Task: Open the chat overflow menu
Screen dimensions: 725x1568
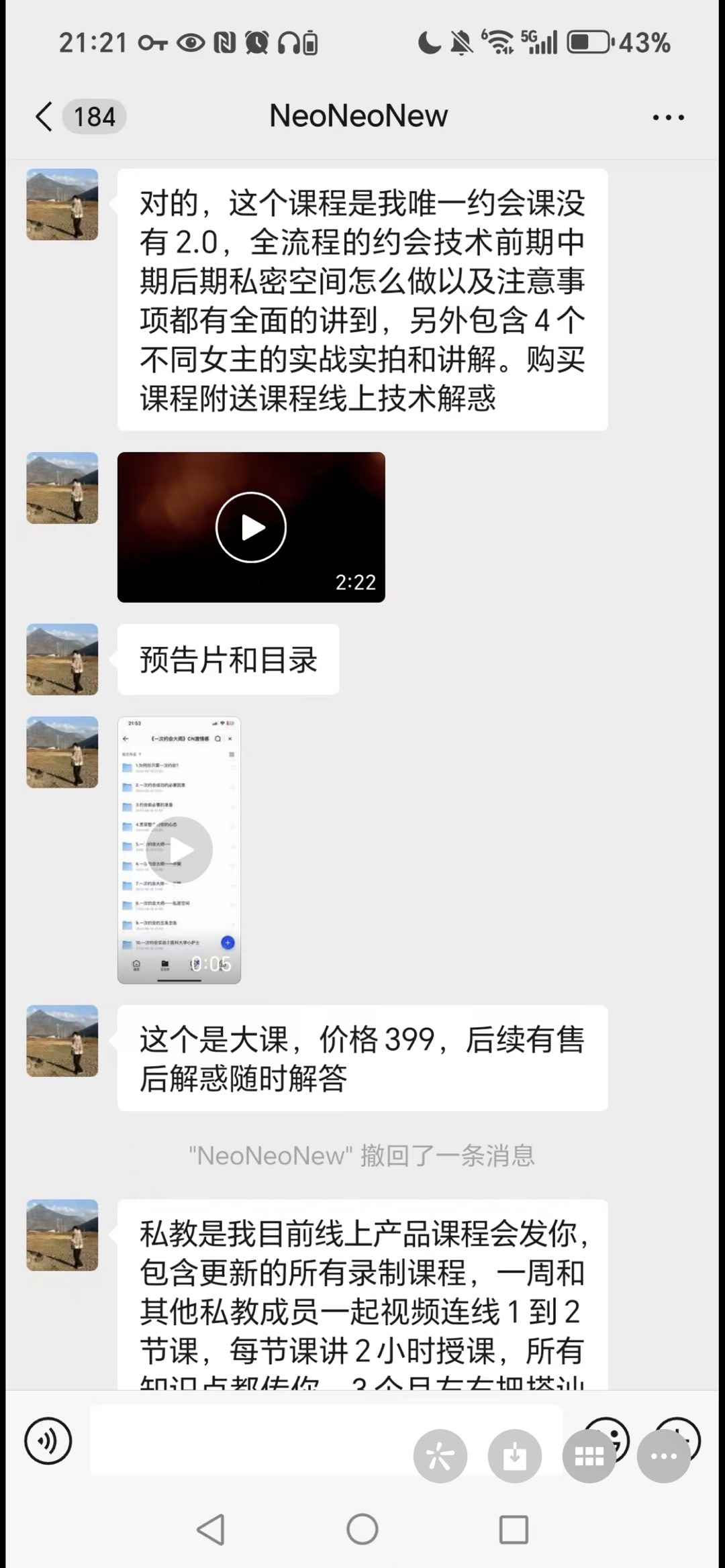Action: pos(668,117)
